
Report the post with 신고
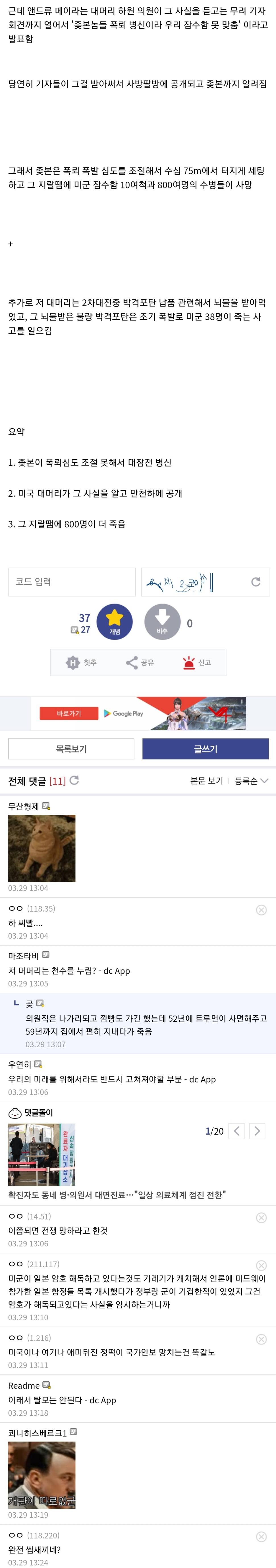(197, 662)
